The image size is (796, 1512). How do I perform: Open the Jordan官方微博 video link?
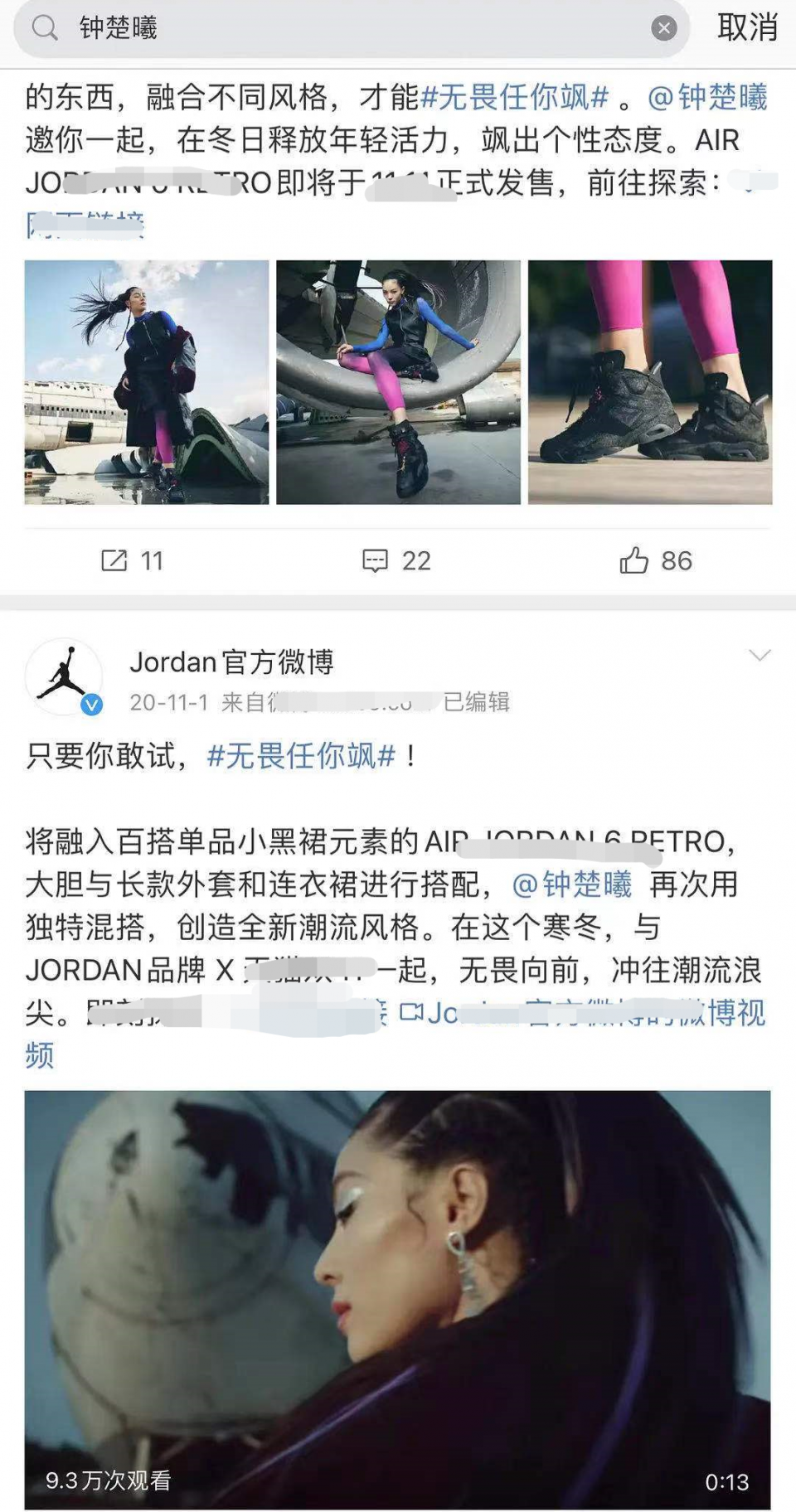click(580, 1013)
